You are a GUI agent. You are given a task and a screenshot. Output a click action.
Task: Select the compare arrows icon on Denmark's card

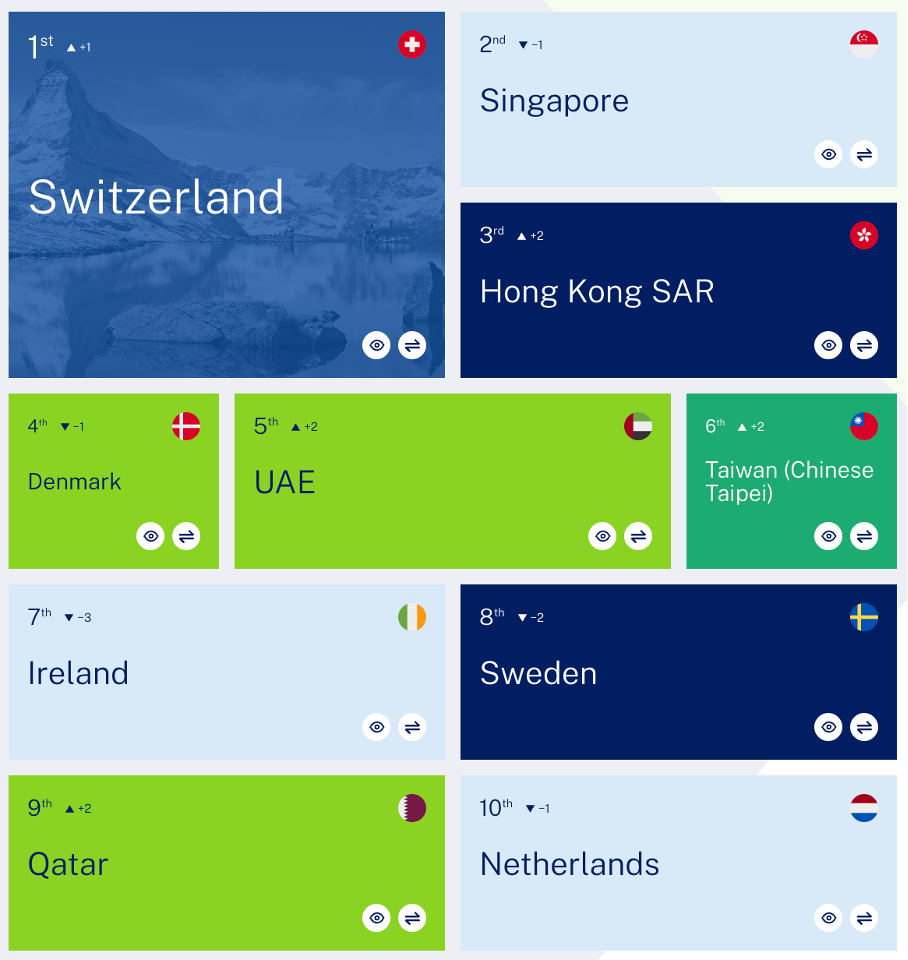click(x=186, y=536)
